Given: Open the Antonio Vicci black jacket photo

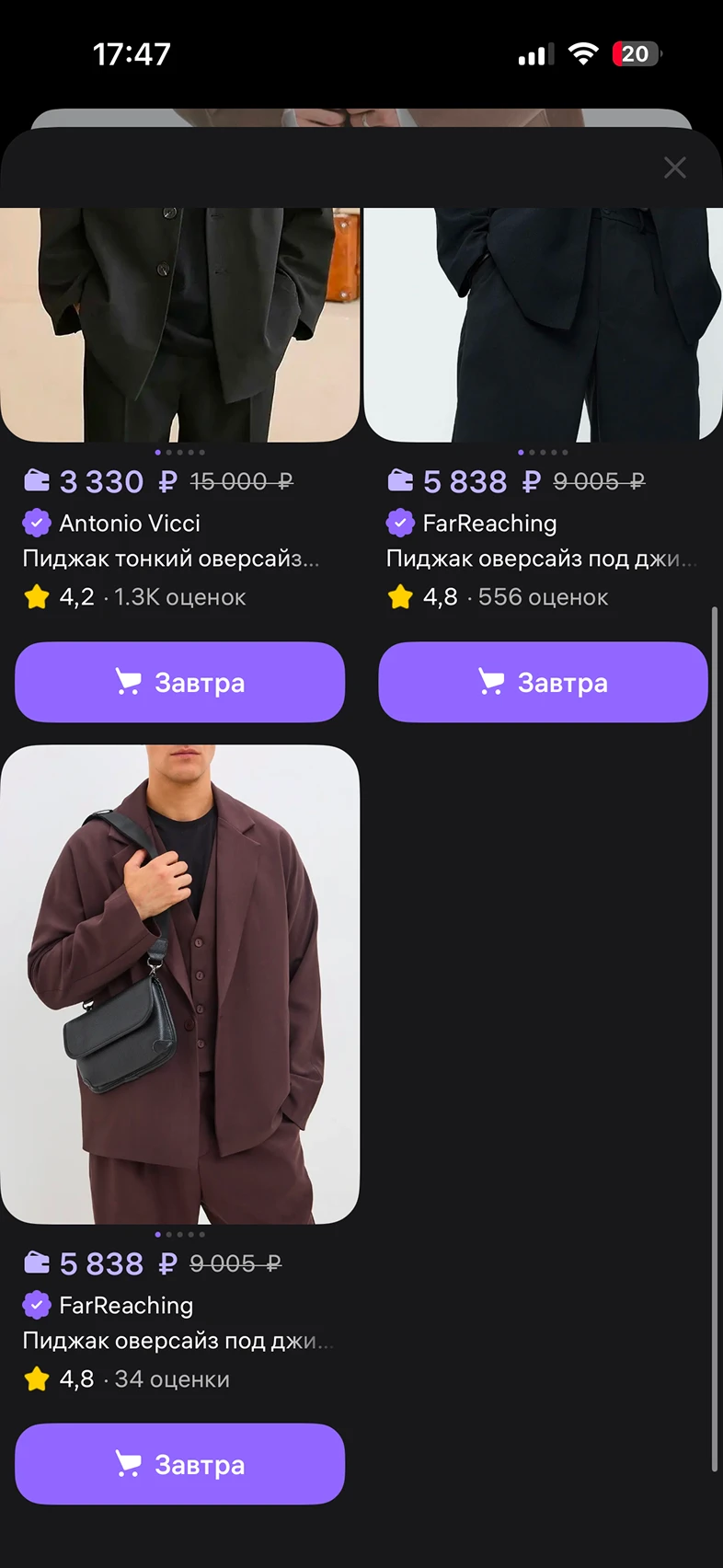Looking at the screenshot, I should pos(180,322).
